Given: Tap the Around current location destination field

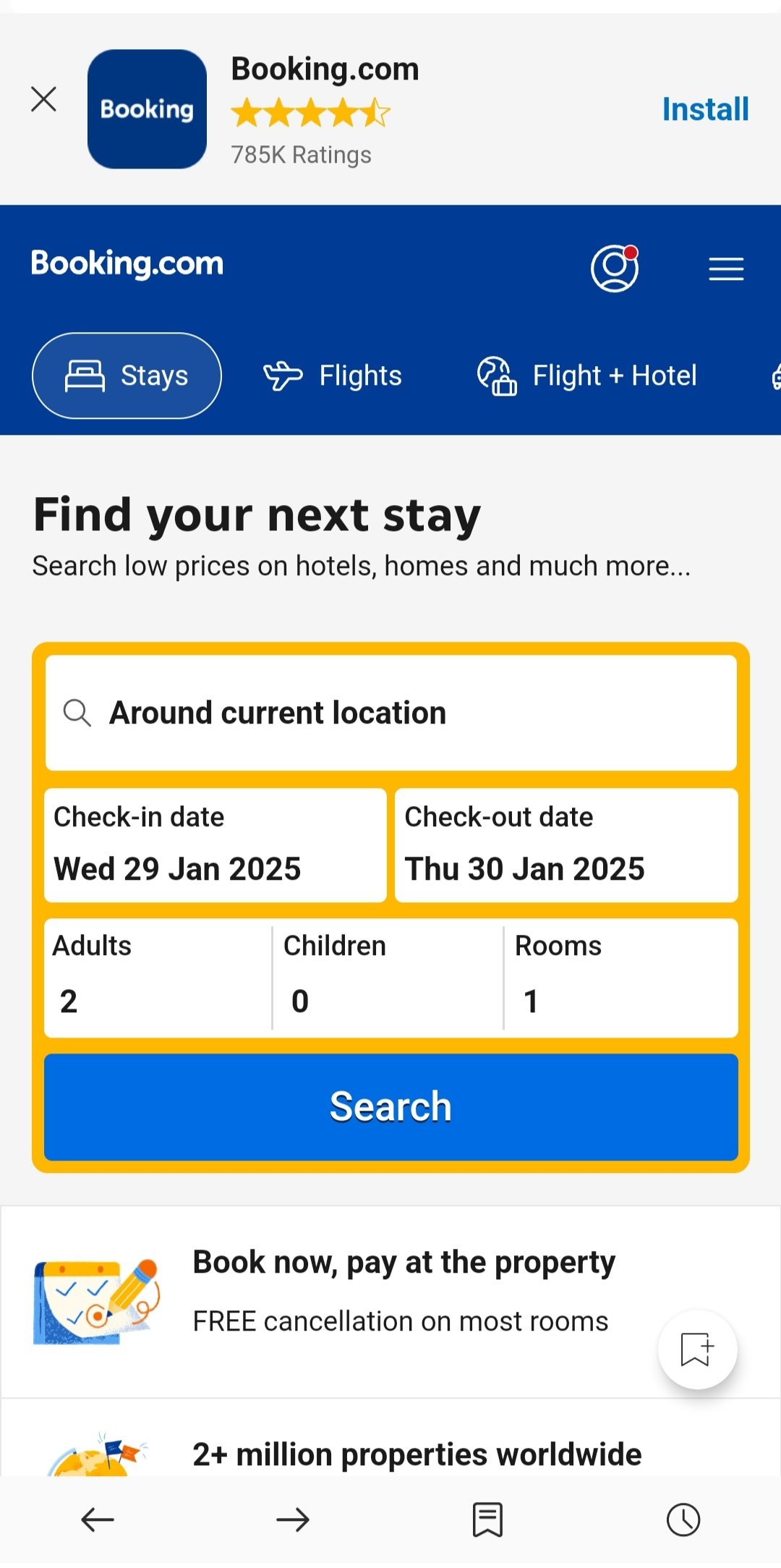Looking at the screenshot, I should (390, 713).
